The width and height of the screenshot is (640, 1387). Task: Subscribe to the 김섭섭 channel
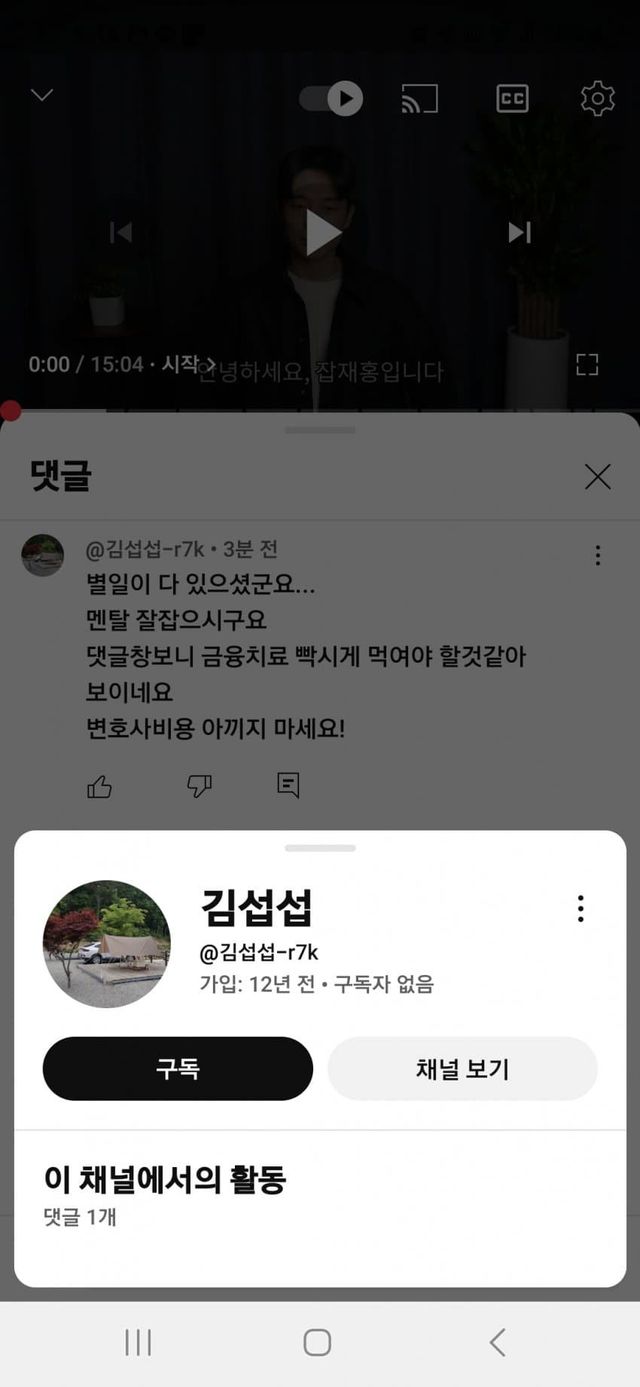pos(177,1068)
